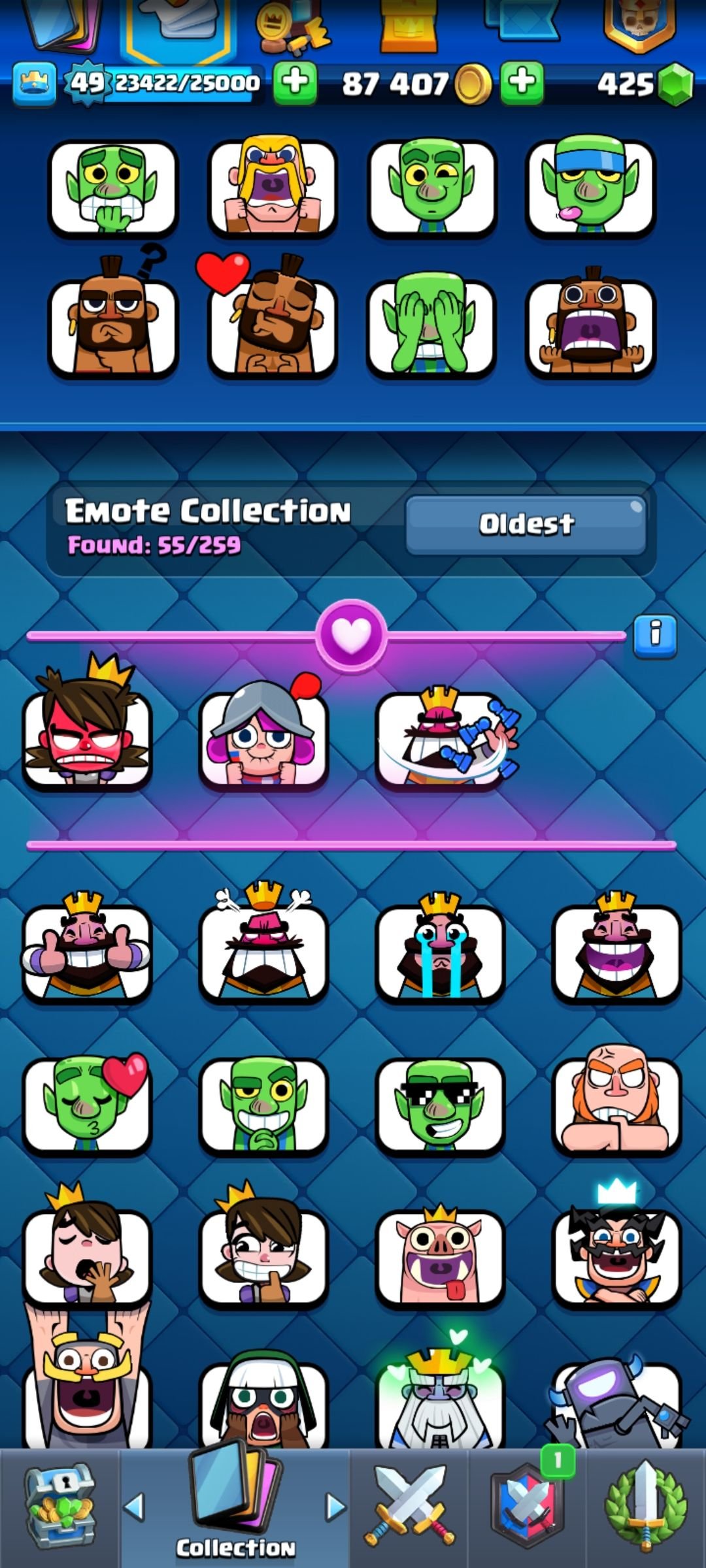Change the emote sort order from Oldest
Image resolution: width=706 pixels, height=1568 pixels.
[526, 525]
